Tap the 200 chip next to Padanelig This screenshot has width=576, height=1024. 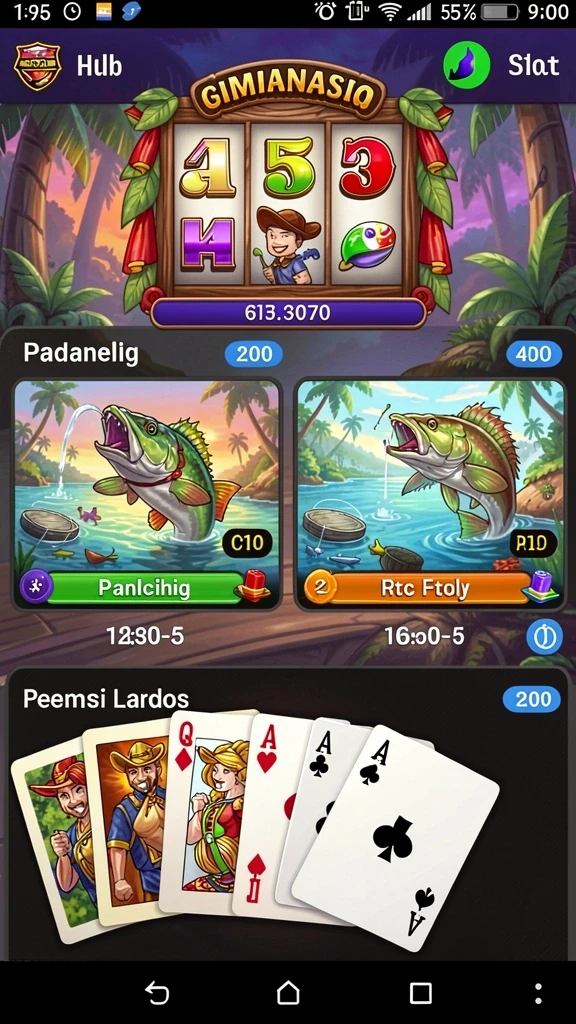(253, 354)
